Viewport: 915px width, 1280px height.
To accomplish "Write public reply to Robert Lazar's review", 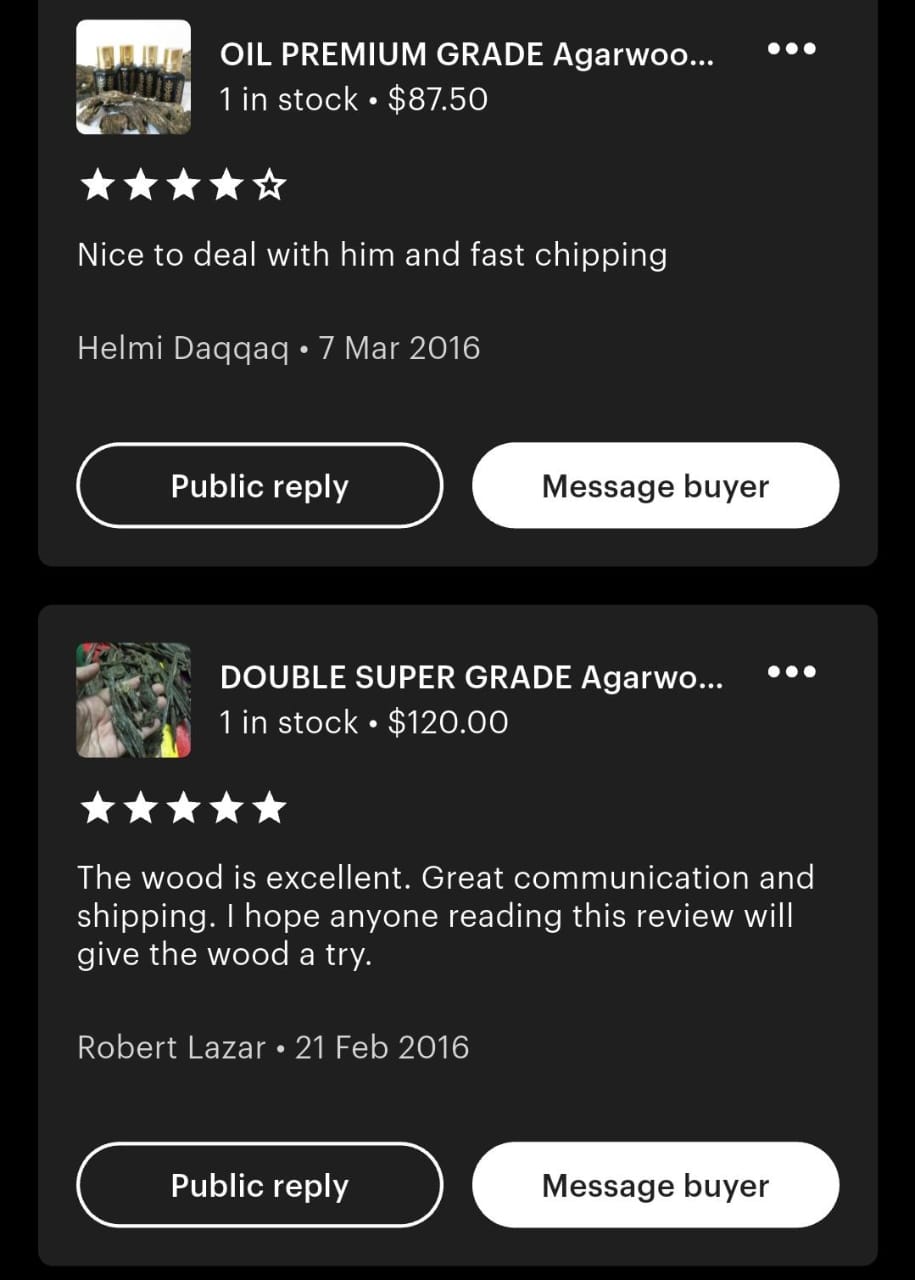I will pos(260,1185).
